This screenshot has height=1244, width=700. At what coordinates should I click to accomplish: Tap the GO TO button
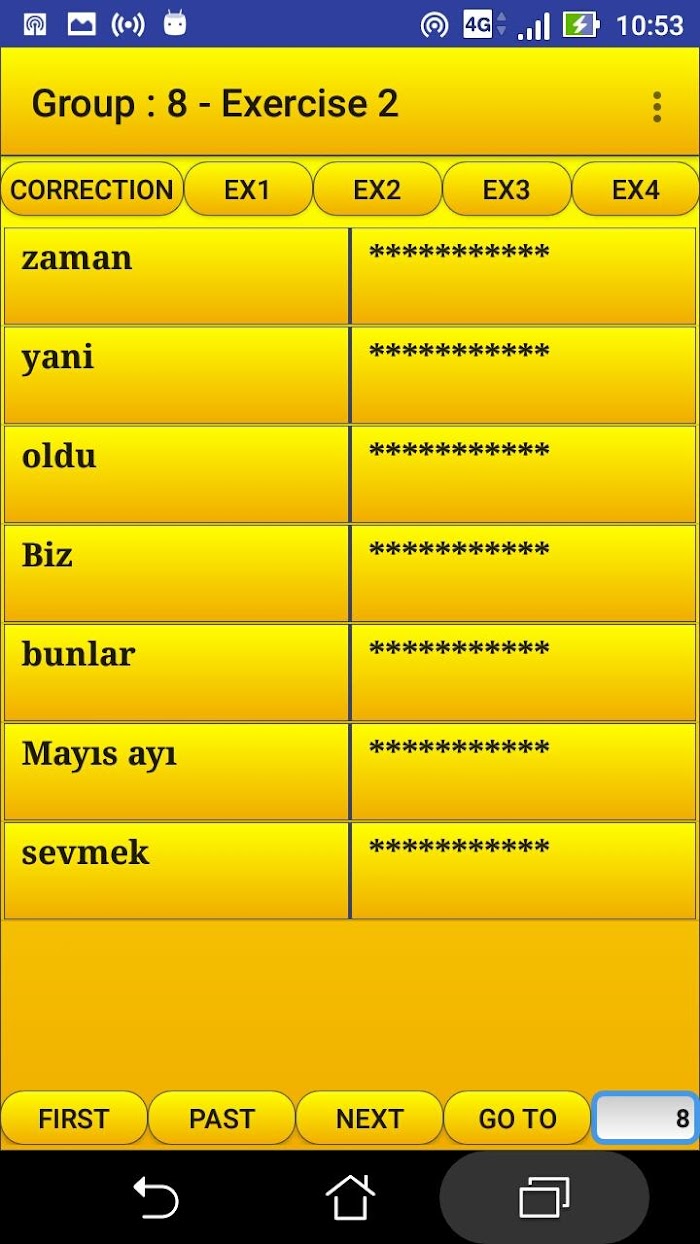tap(517, 1118)
